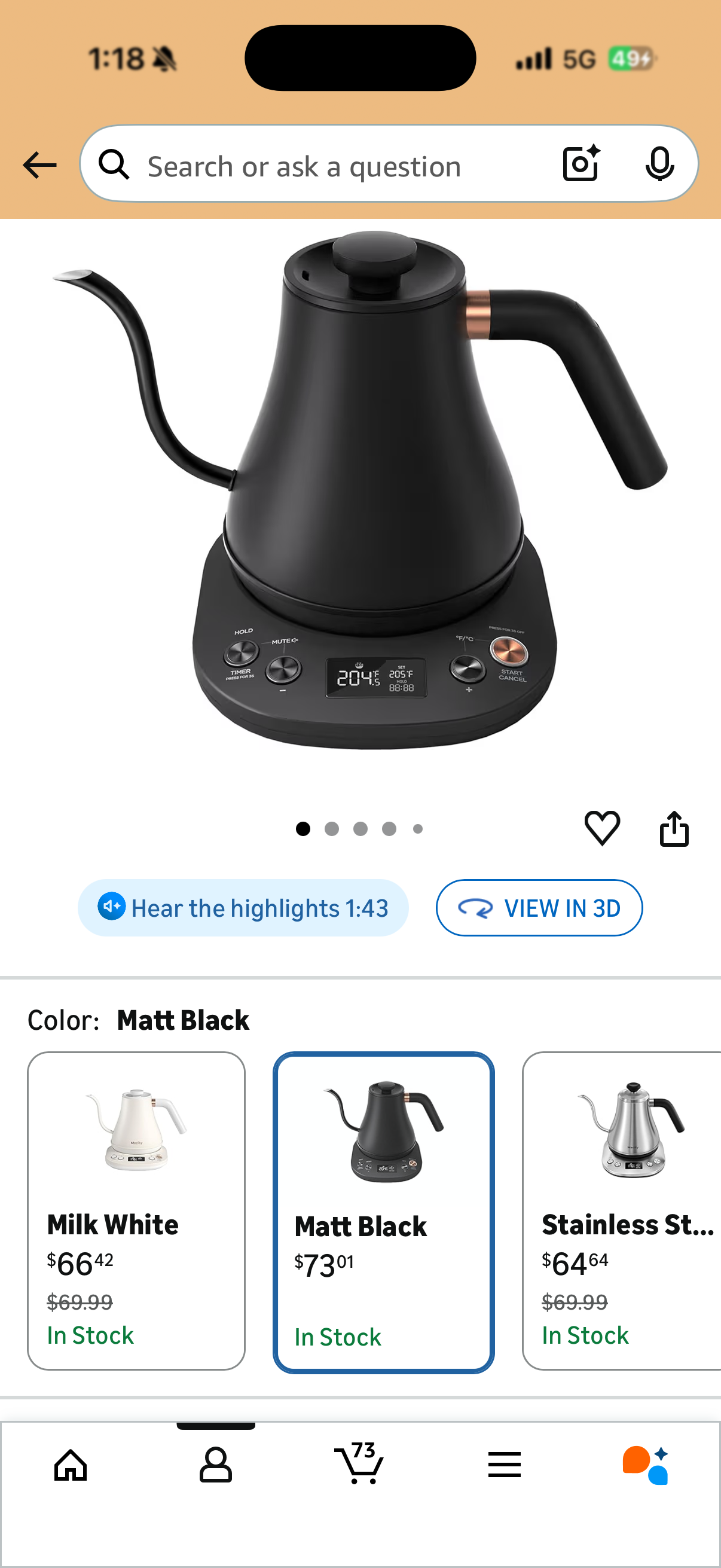Share this product
721x1568 pixels.
tap(674, 828)
